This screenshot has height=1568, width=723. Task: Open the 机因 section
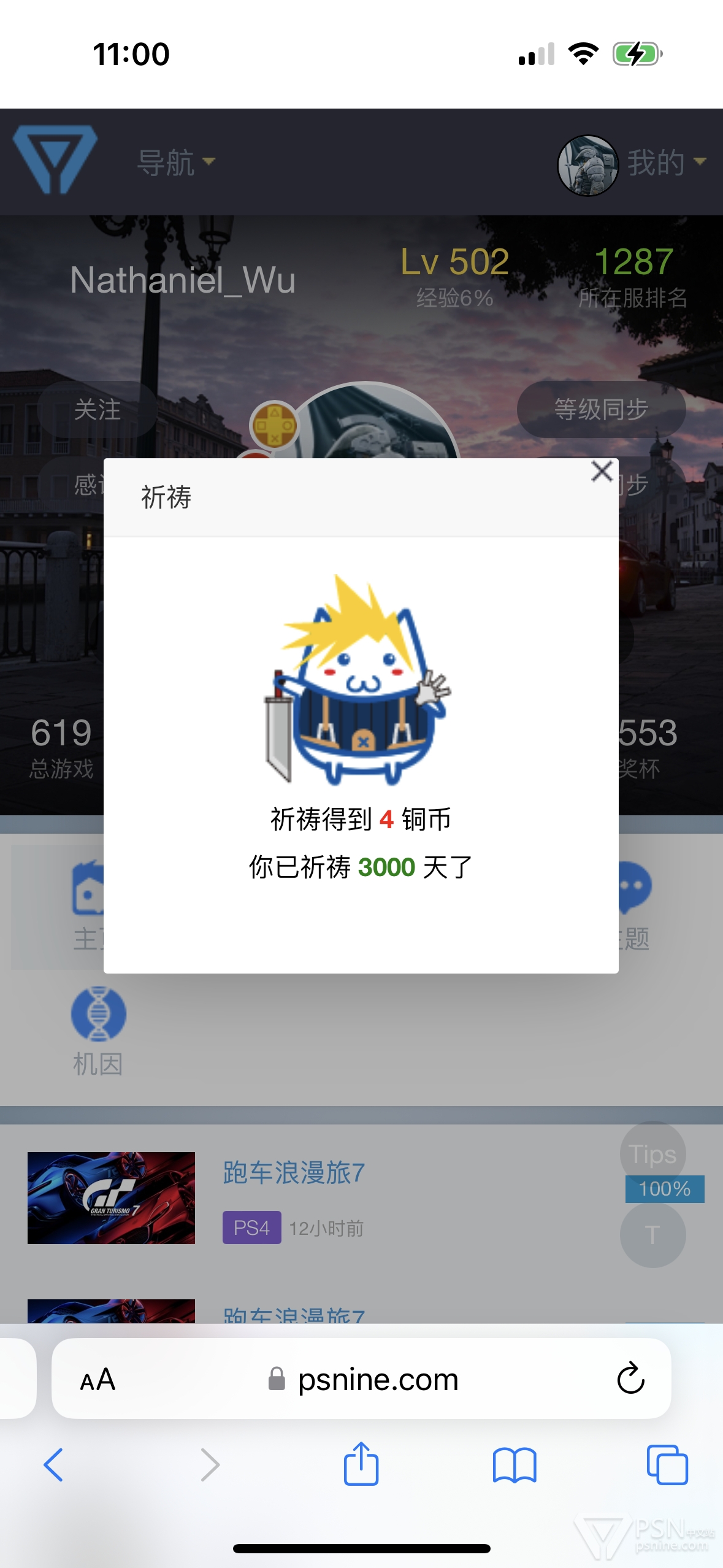pyautogui.click(x=98, y=1032)
